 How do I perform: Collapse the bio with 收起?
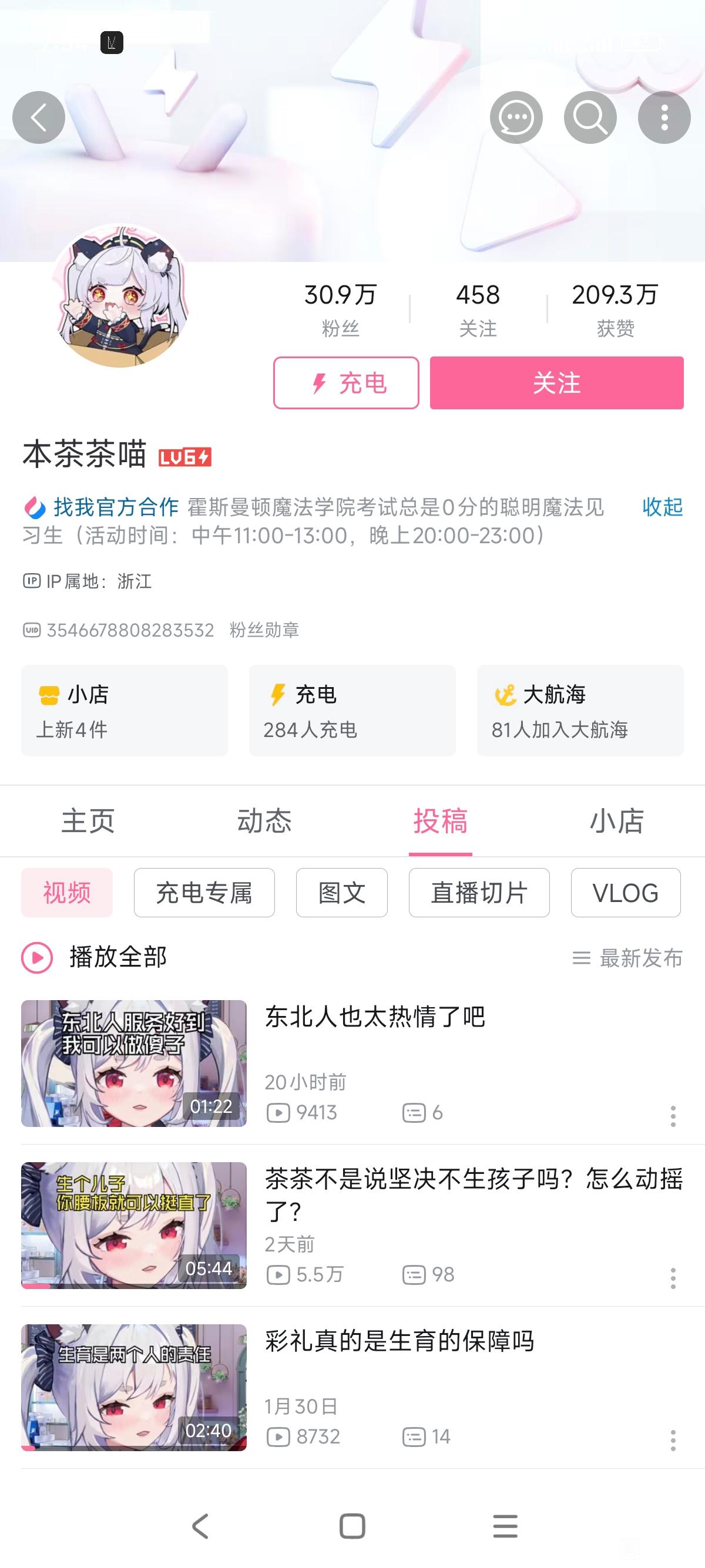click(x=662, y=507)
